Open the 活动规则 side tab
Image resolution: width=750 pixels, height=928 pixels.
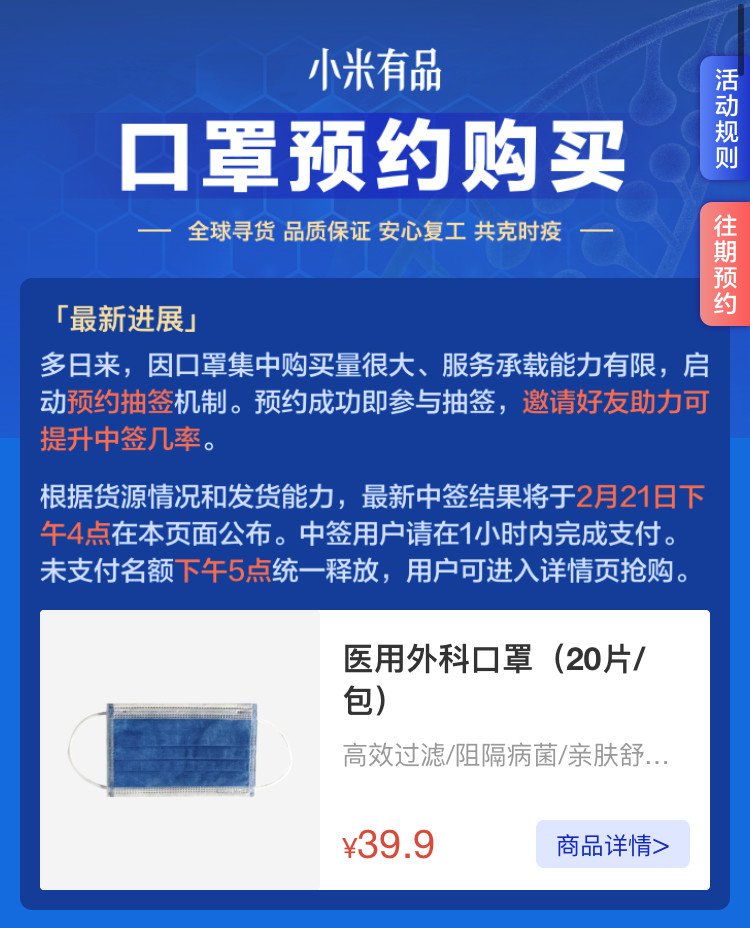coord(725,119)
